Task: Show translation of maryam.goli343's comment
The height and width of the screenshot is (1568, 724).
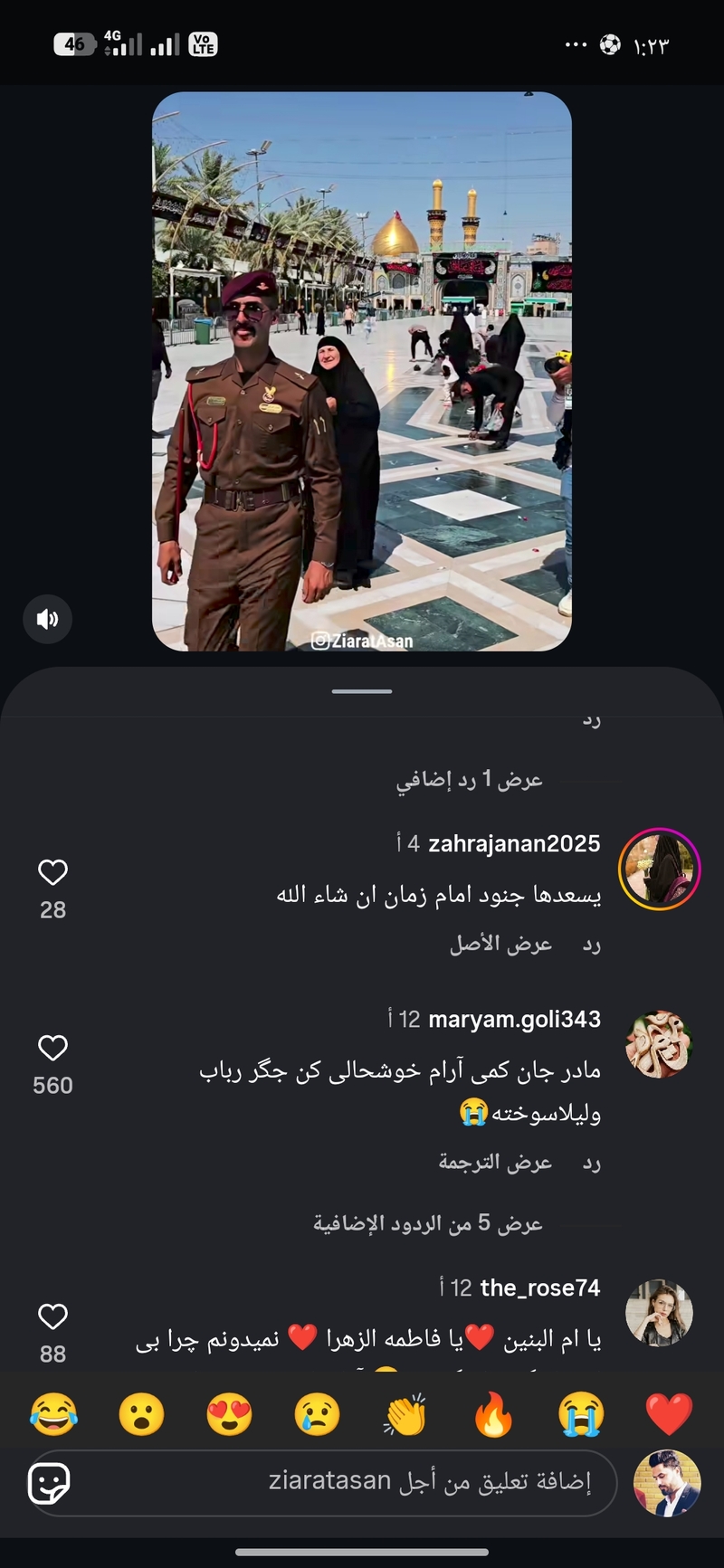Action: [495, 1162]
